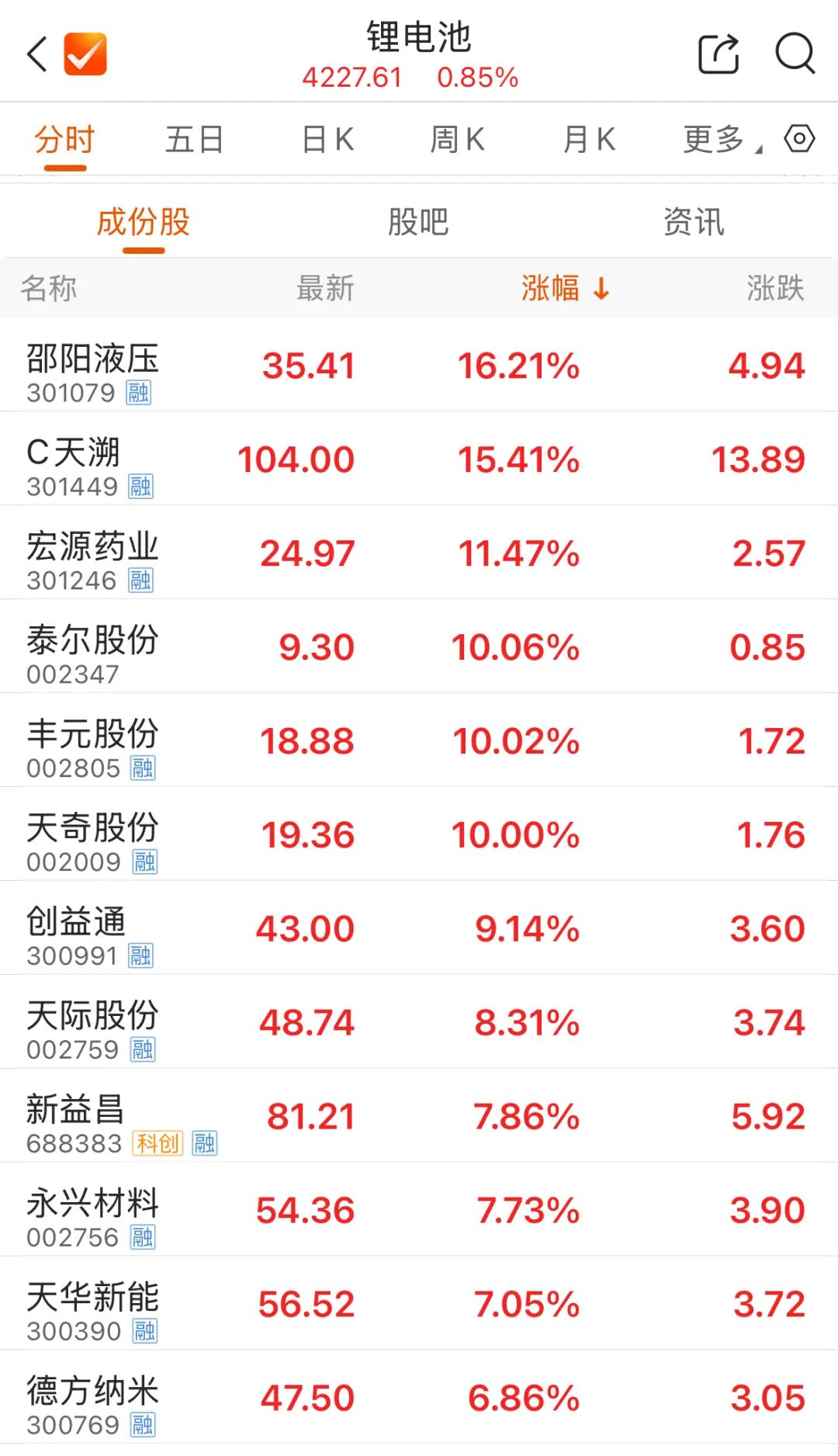Tap the 融 badge under 德方纳米

click(141, 1425)
